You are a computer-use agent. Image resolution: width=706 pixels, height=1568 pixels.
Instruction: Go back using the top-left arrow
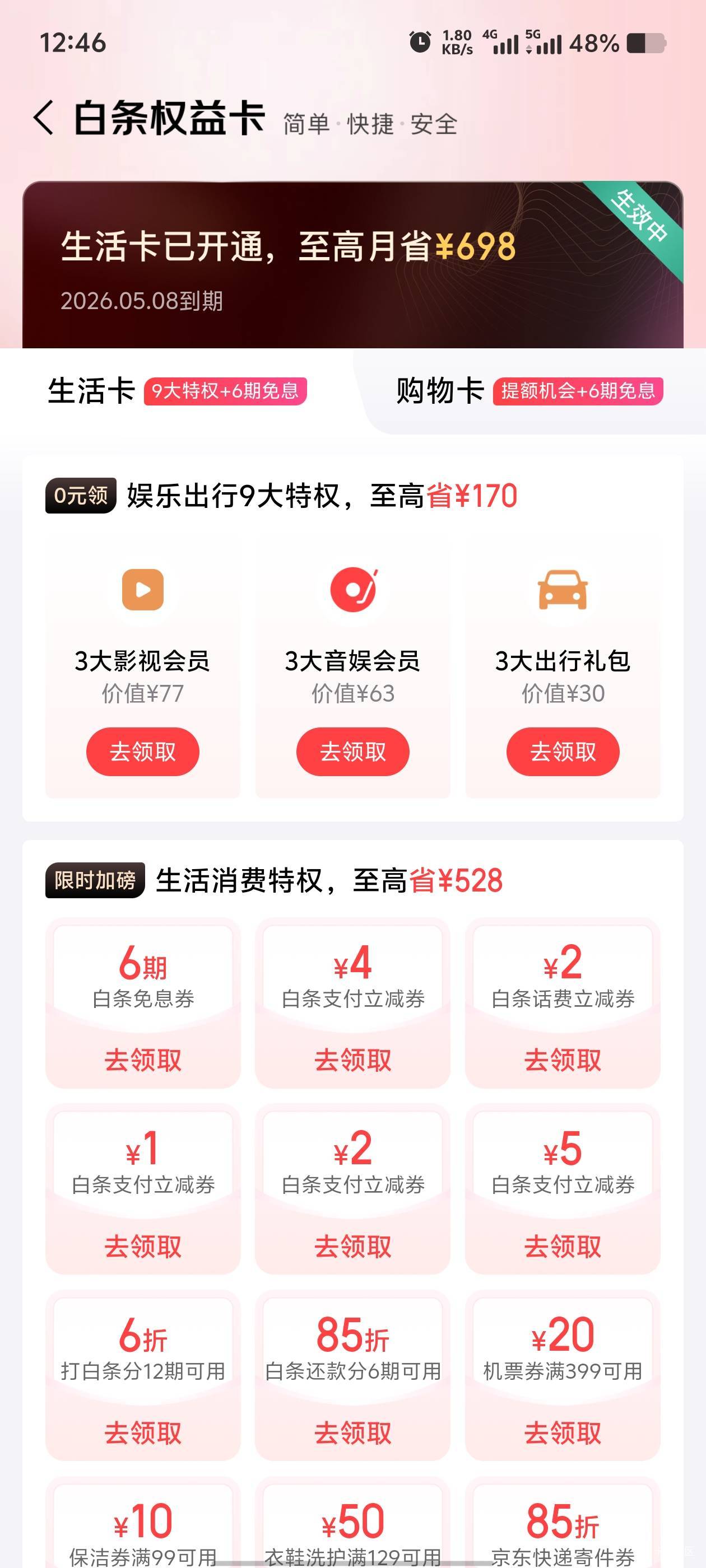point(44,118)
